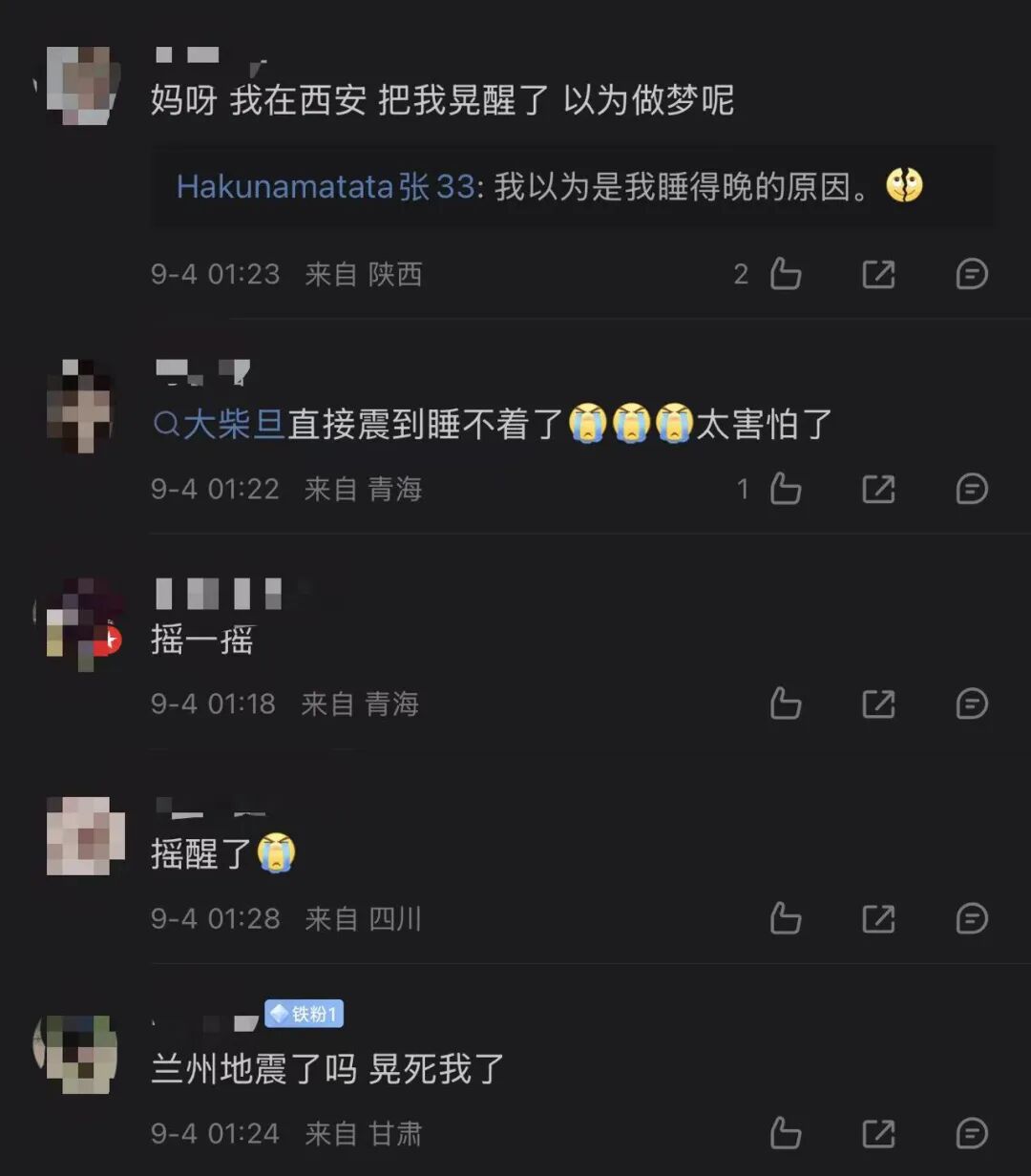This screenshot has width=1031, height=1176.
Task: Like the 西安 comment from 陕西
Action: coord(785,274)
